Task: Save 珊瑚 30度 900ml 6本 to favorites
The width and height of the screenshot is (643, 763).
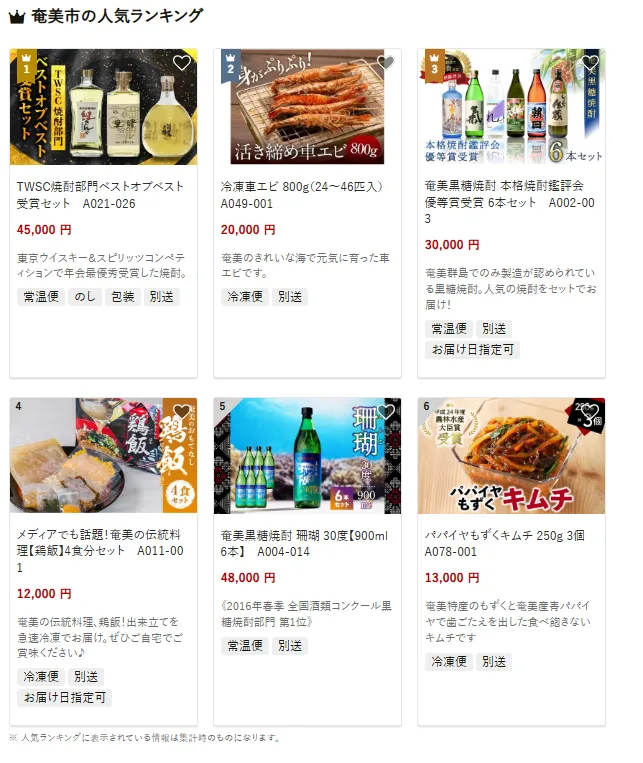Action: point(385,412)
